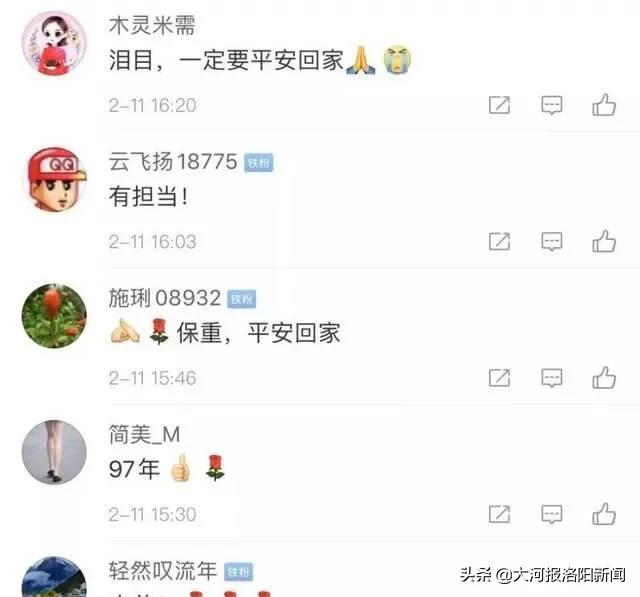This screenshot has height=597, width=640.
Task: Reply to 木灵米需's comment
Action: point(552,105)
